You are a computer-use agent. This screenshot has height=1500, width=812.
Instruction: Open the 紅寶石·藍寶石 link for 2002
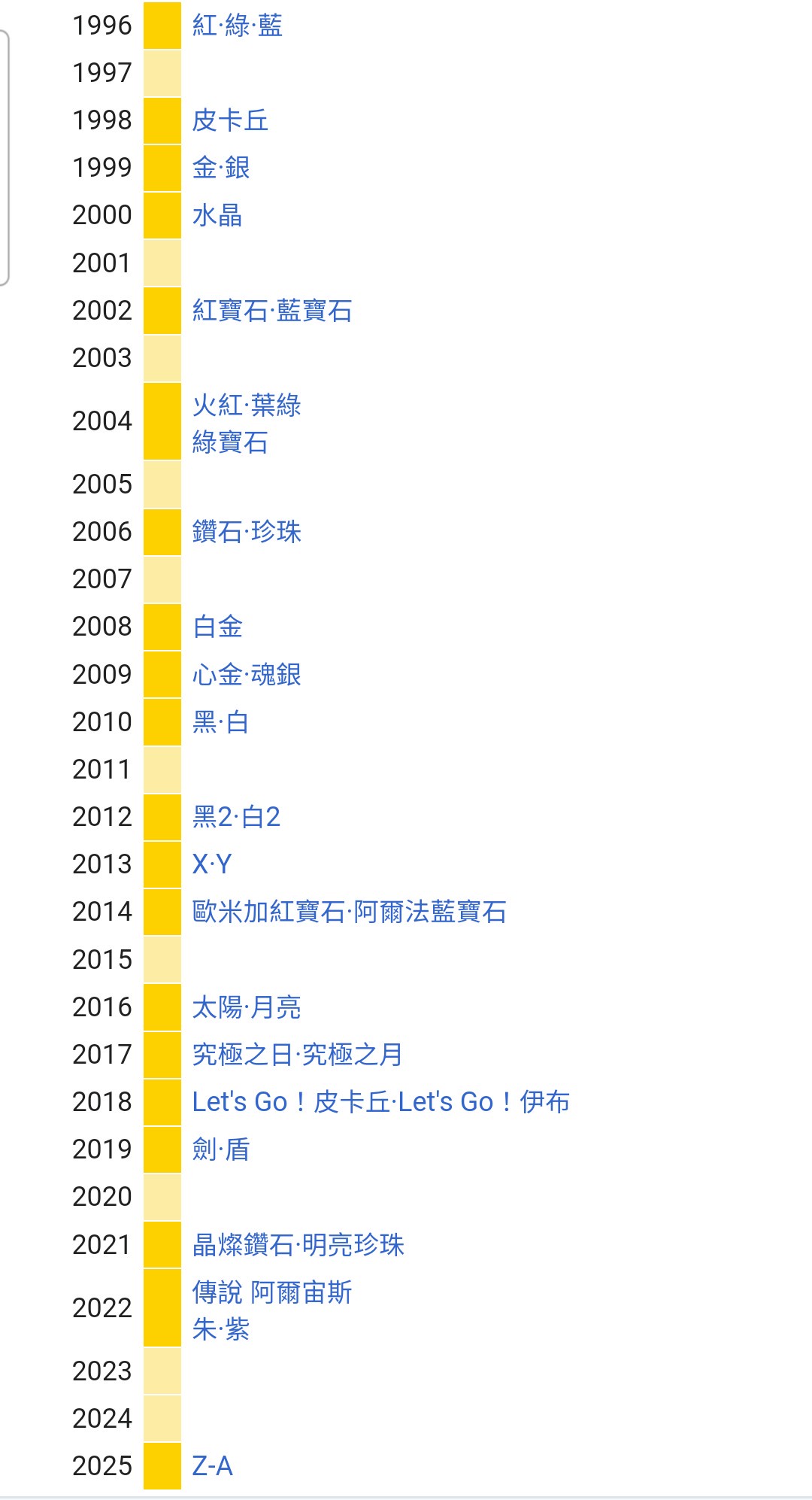271,311
